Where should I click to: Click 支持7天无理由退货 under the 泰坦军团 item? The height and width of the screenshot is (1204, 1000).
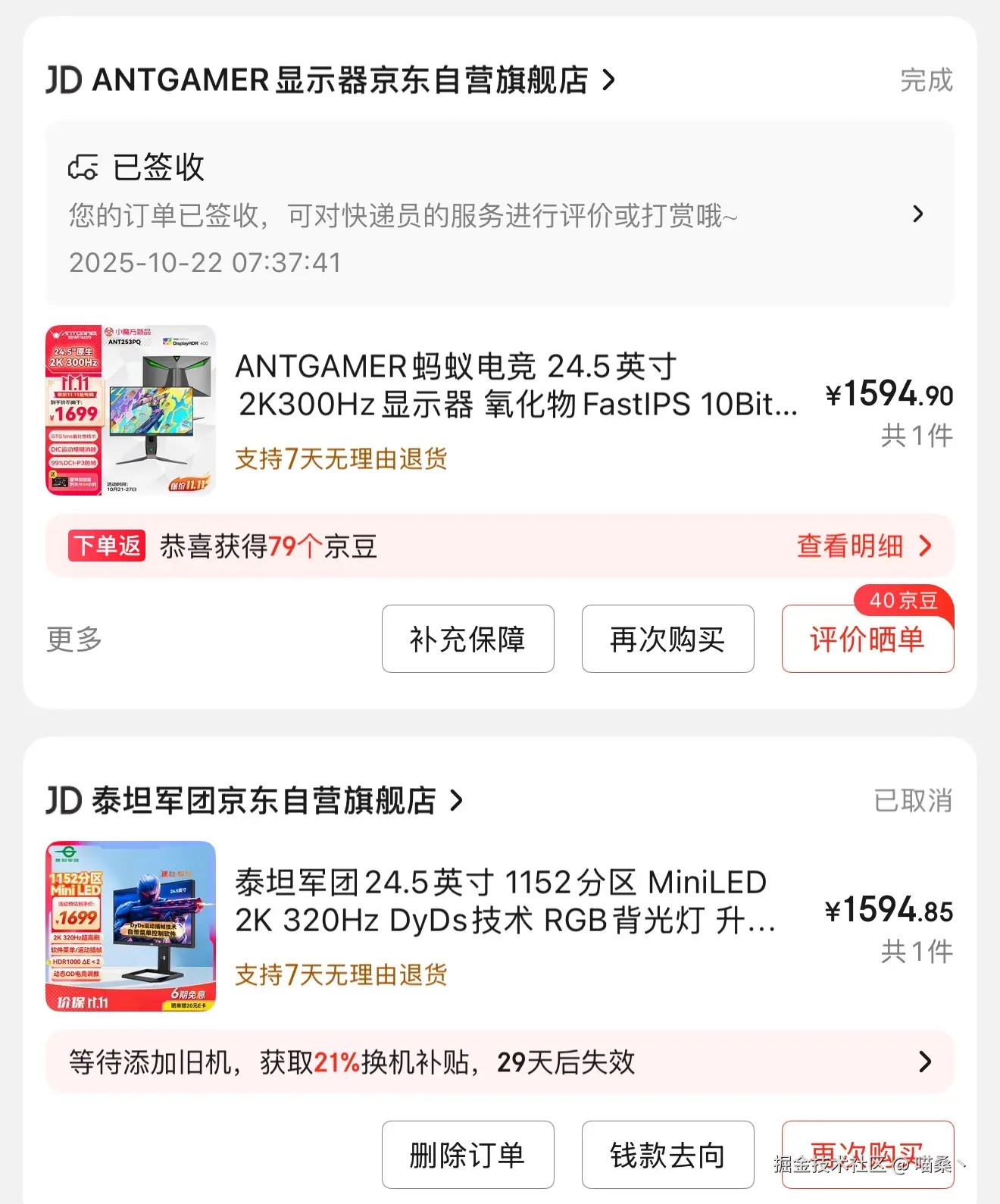(x=341, y=975)
